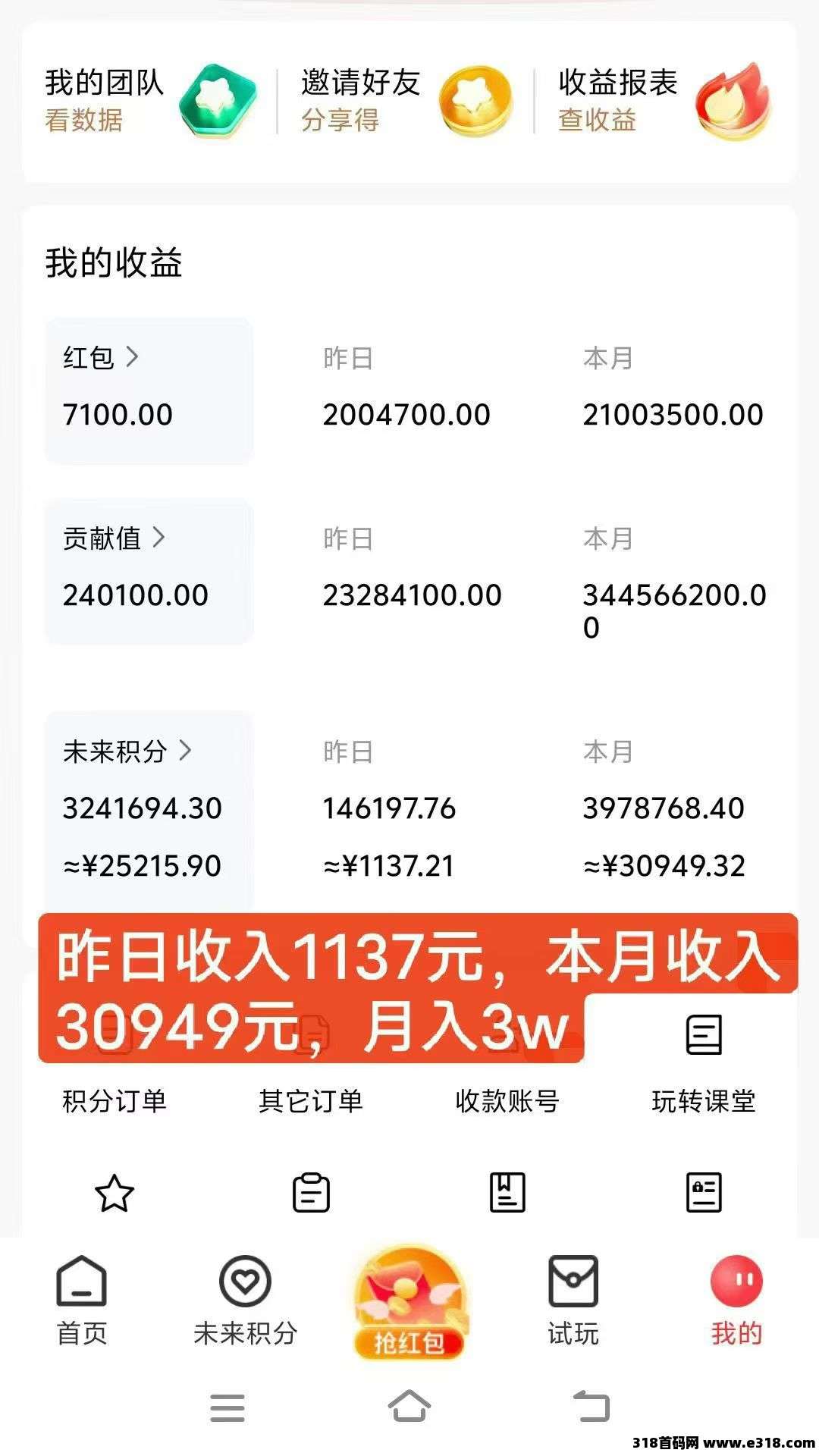Open 积分订单
Screen dimensions: 819x1456
115,1101
